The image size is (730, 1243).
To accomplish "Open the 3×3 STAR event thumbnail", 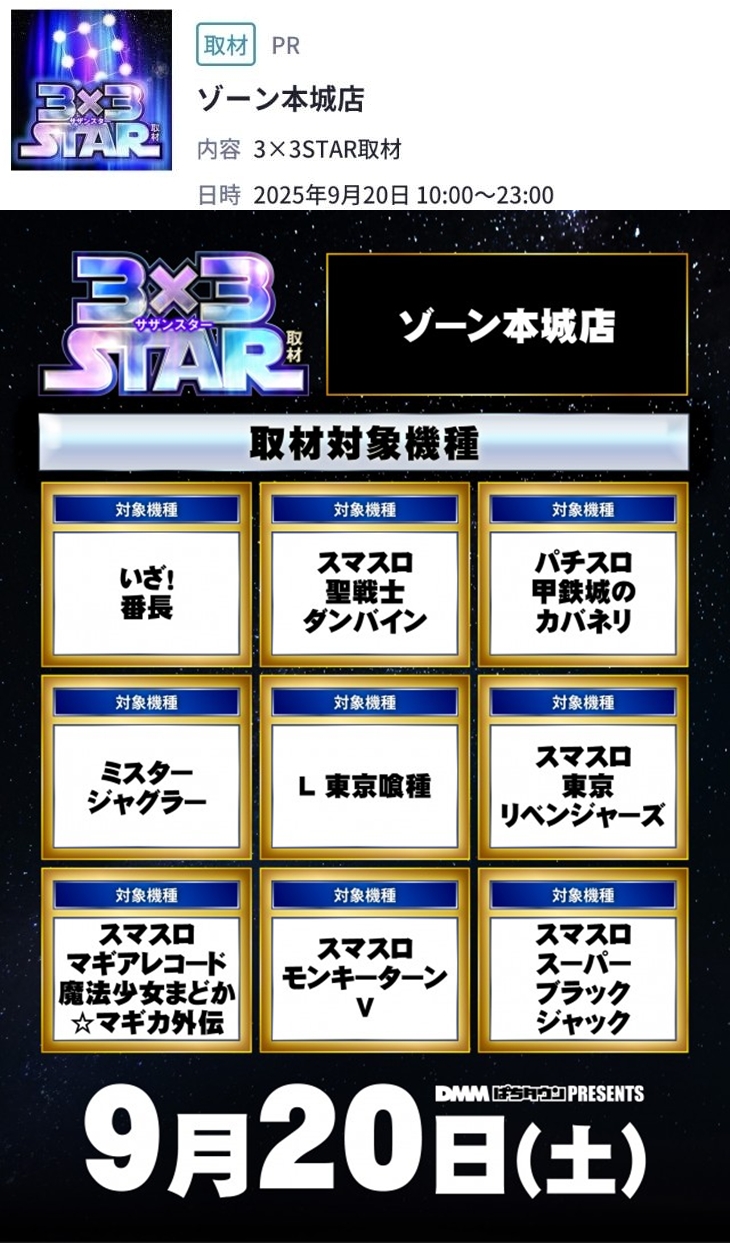I will pos(91,90).
